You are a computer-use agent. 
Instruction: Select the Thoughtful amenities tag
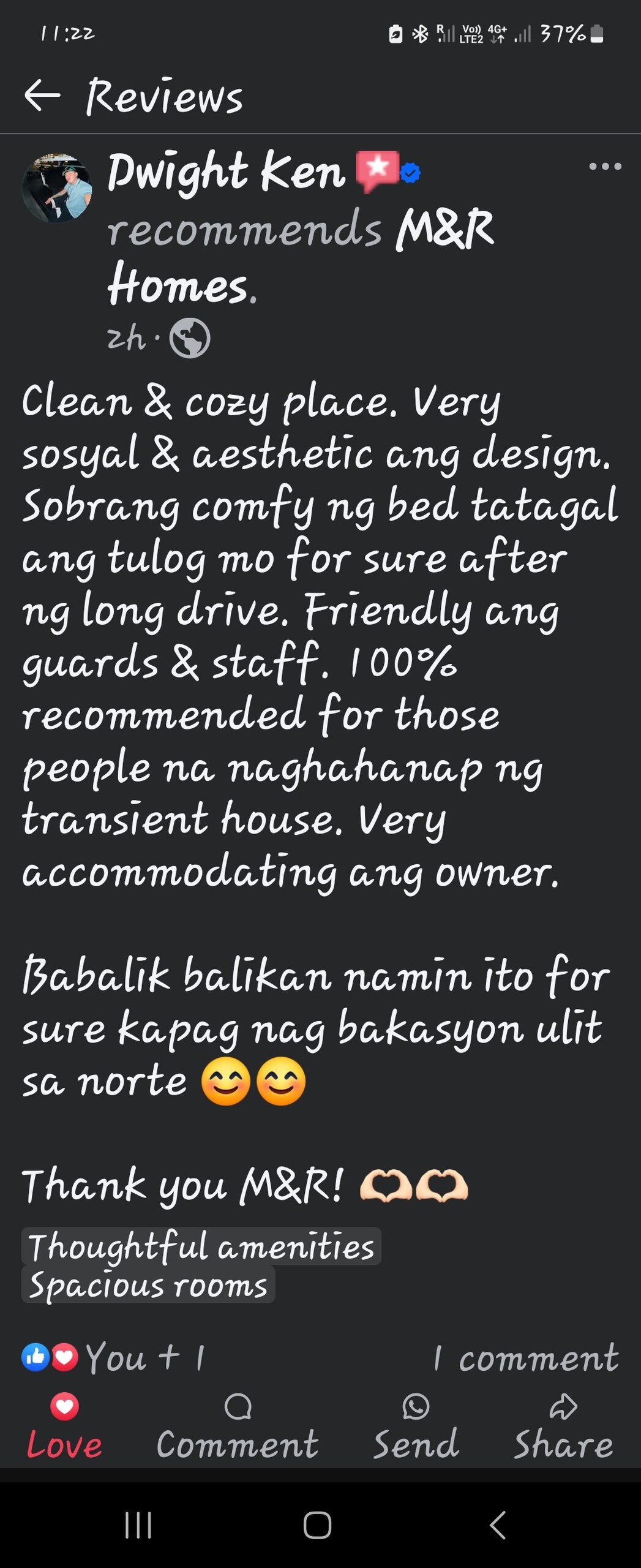201,1246
